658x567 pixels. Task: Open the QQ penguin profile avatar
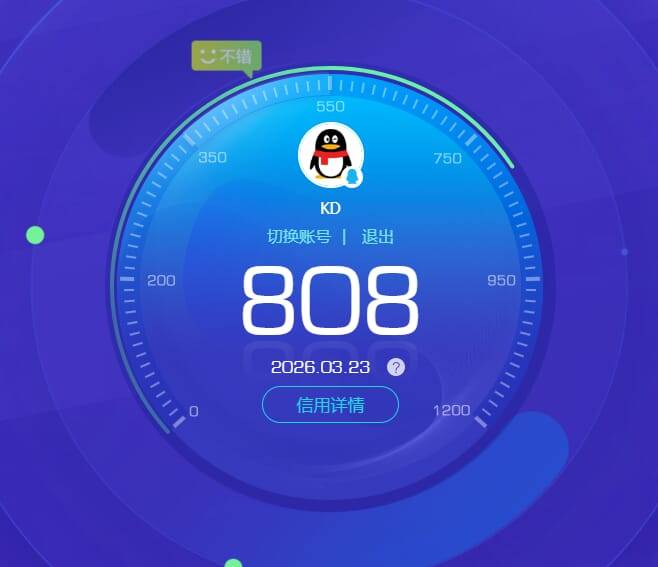(x=329, y=155)
